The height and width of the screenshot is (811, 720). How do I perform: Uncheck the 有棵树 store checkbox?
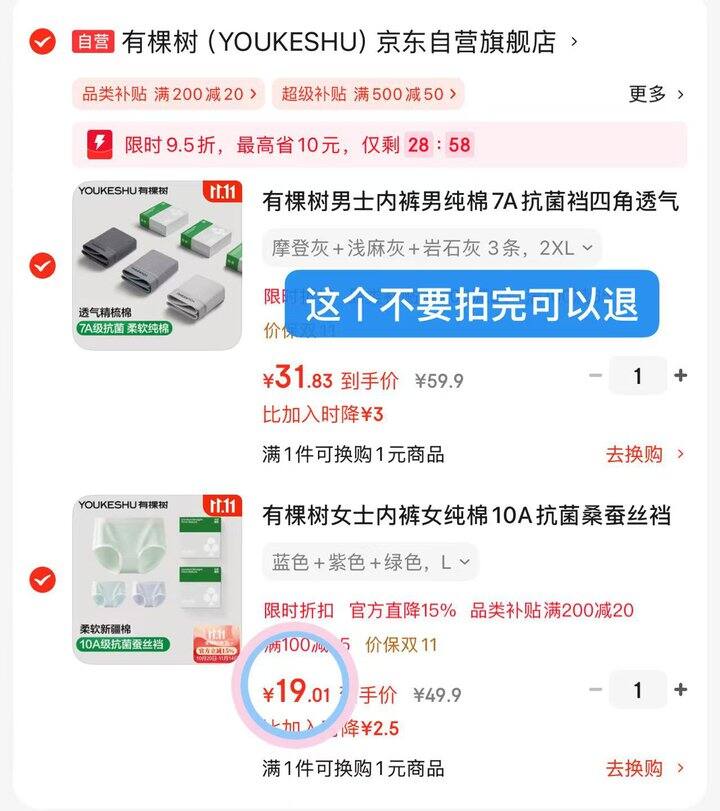tap(42, 42)
